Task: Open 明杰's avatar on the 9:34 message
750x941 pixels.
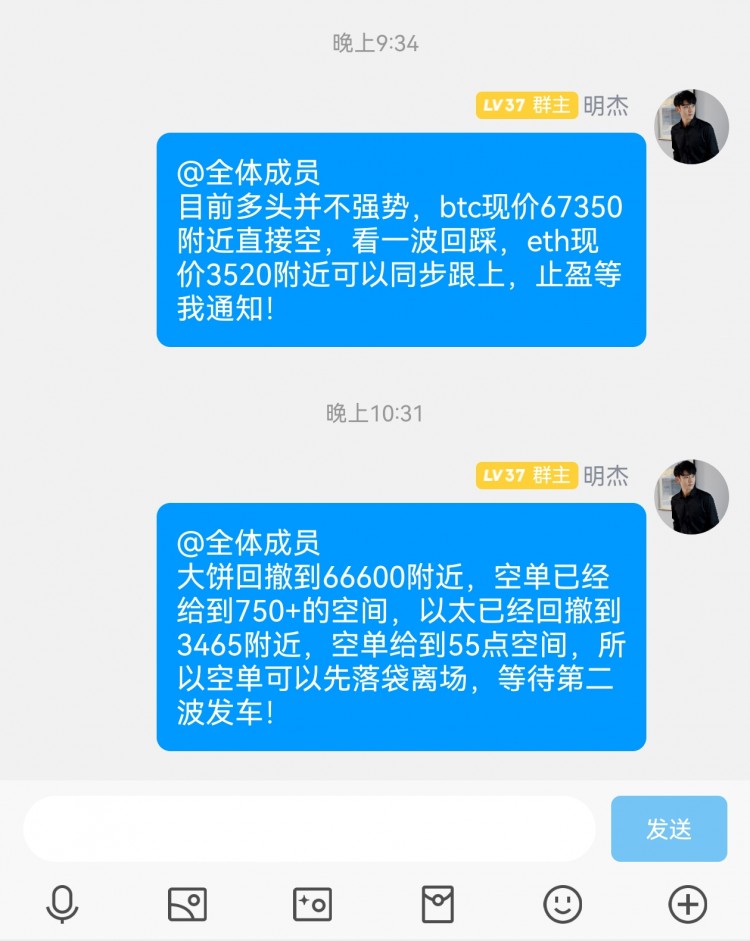Action: [x=691, y=127]
